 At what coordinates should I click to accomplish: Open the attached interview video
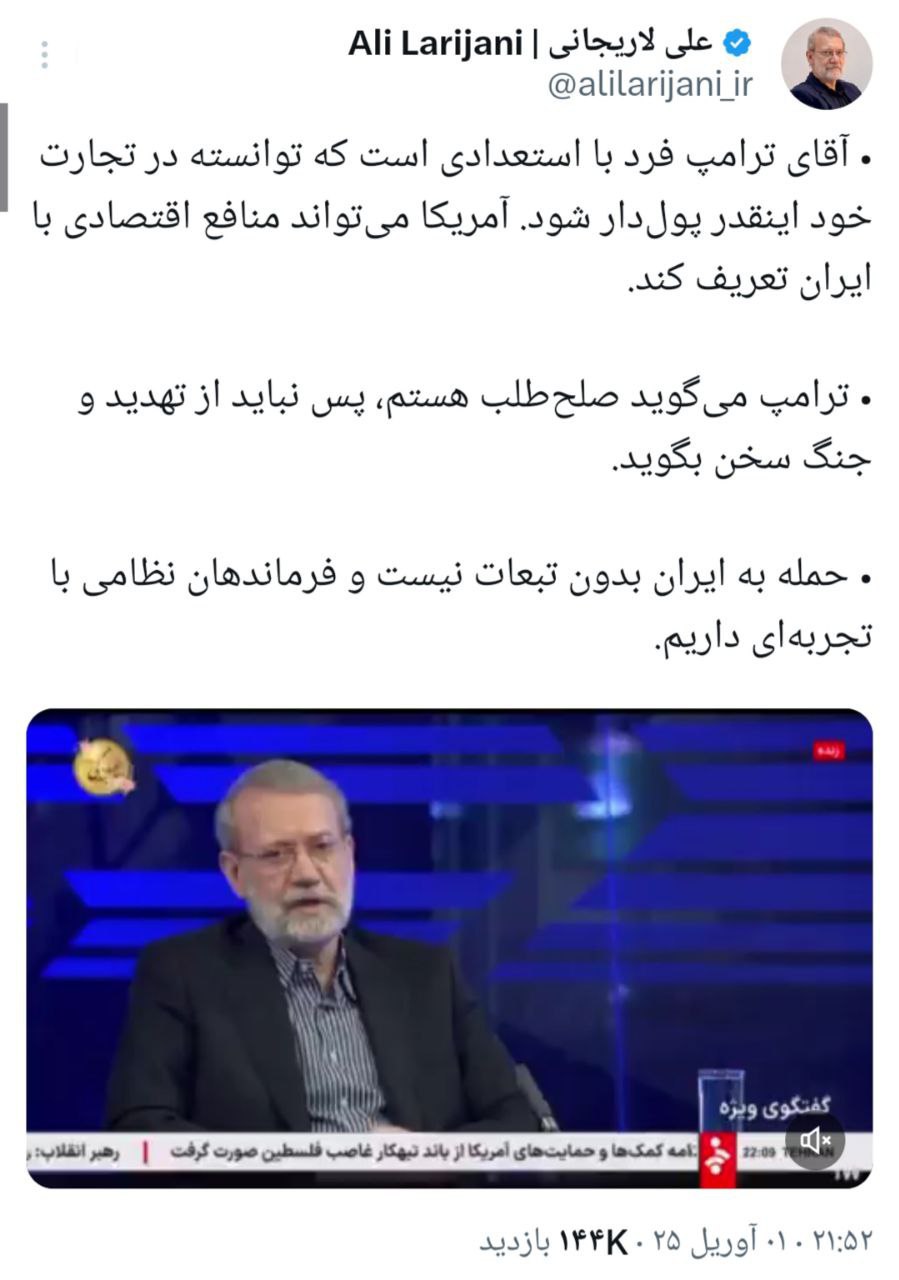tap(449, 930)
